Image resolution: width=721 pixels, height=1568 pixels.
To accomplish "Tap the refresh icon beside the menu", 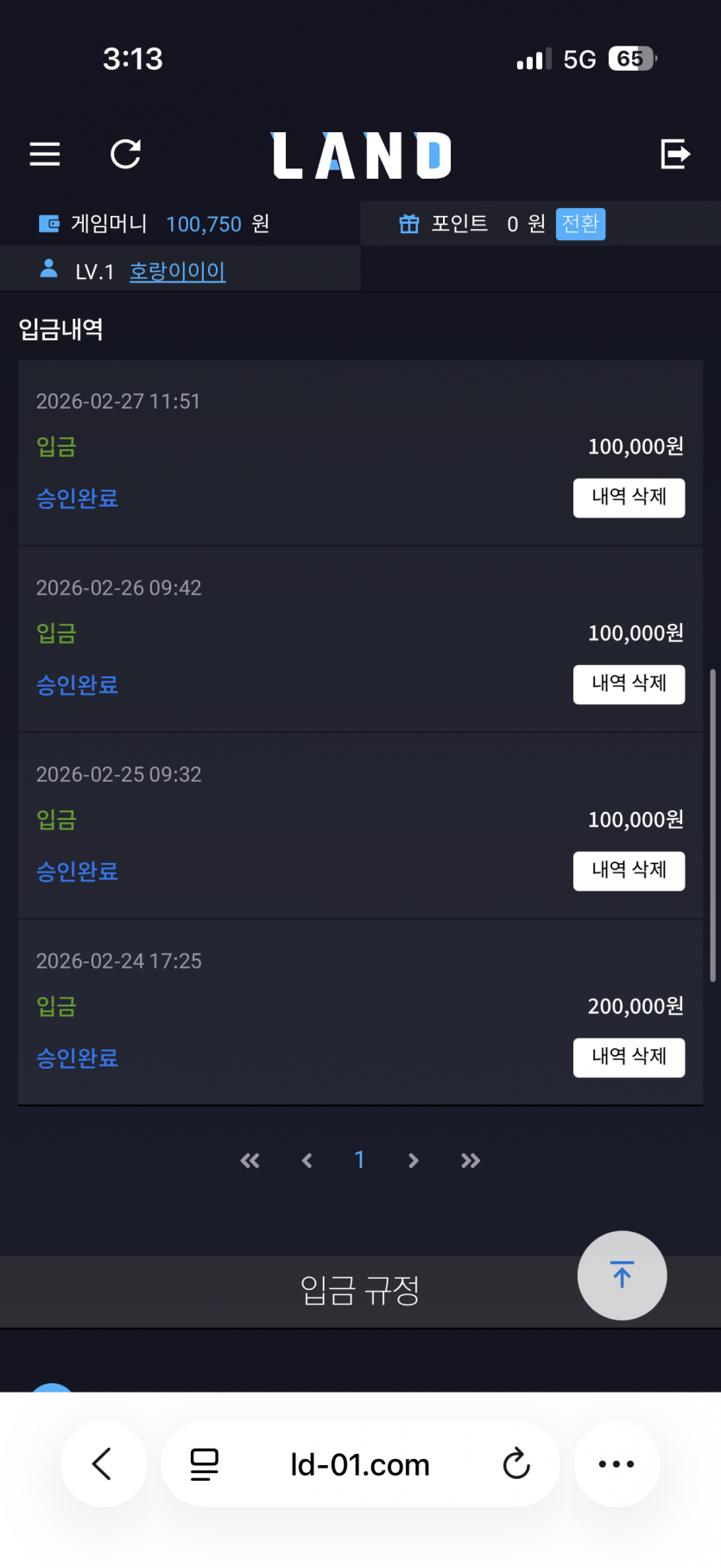I will point(126,155).
